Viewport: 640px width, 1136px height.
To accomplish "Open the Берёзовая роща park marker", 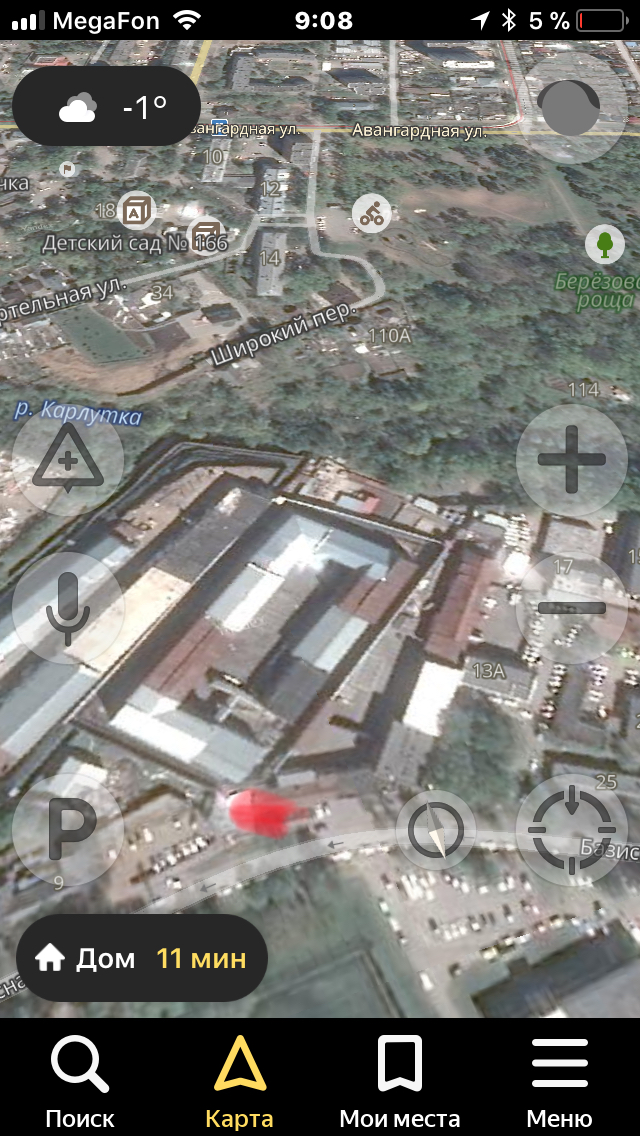I will [x=604, y=242].
